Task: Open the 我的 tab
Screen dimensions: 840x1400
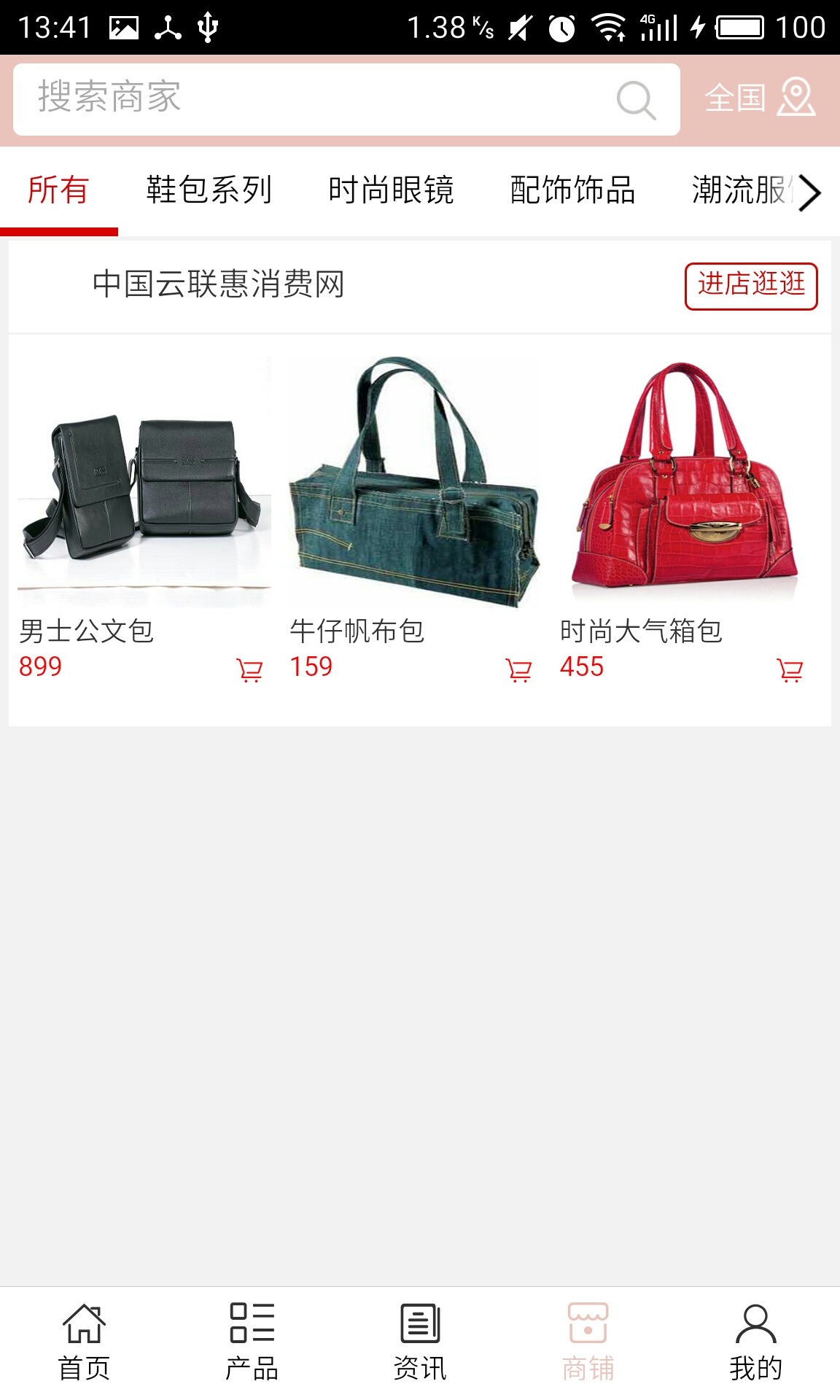Action: tap(756, 1342)
